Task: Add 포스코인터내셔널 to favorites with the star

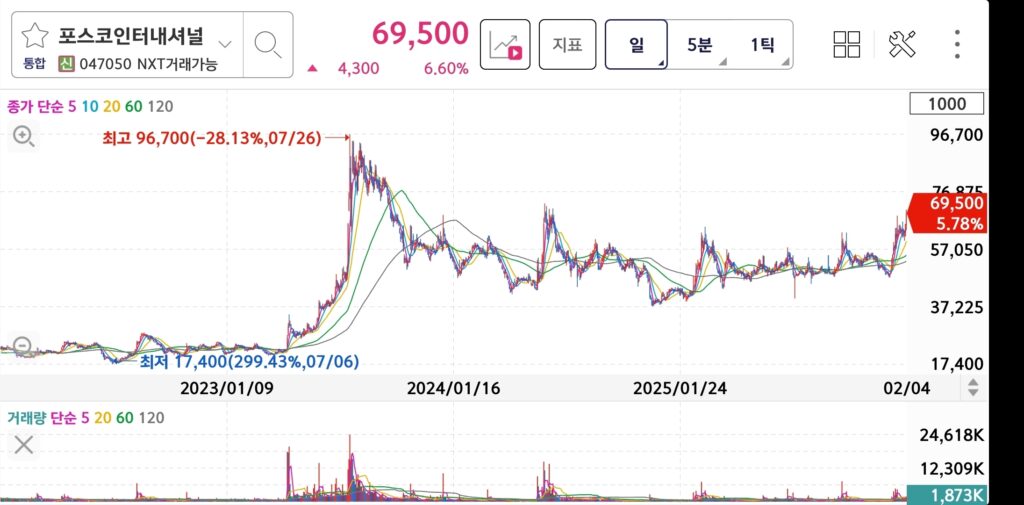Action: click(x=35, y=38)
